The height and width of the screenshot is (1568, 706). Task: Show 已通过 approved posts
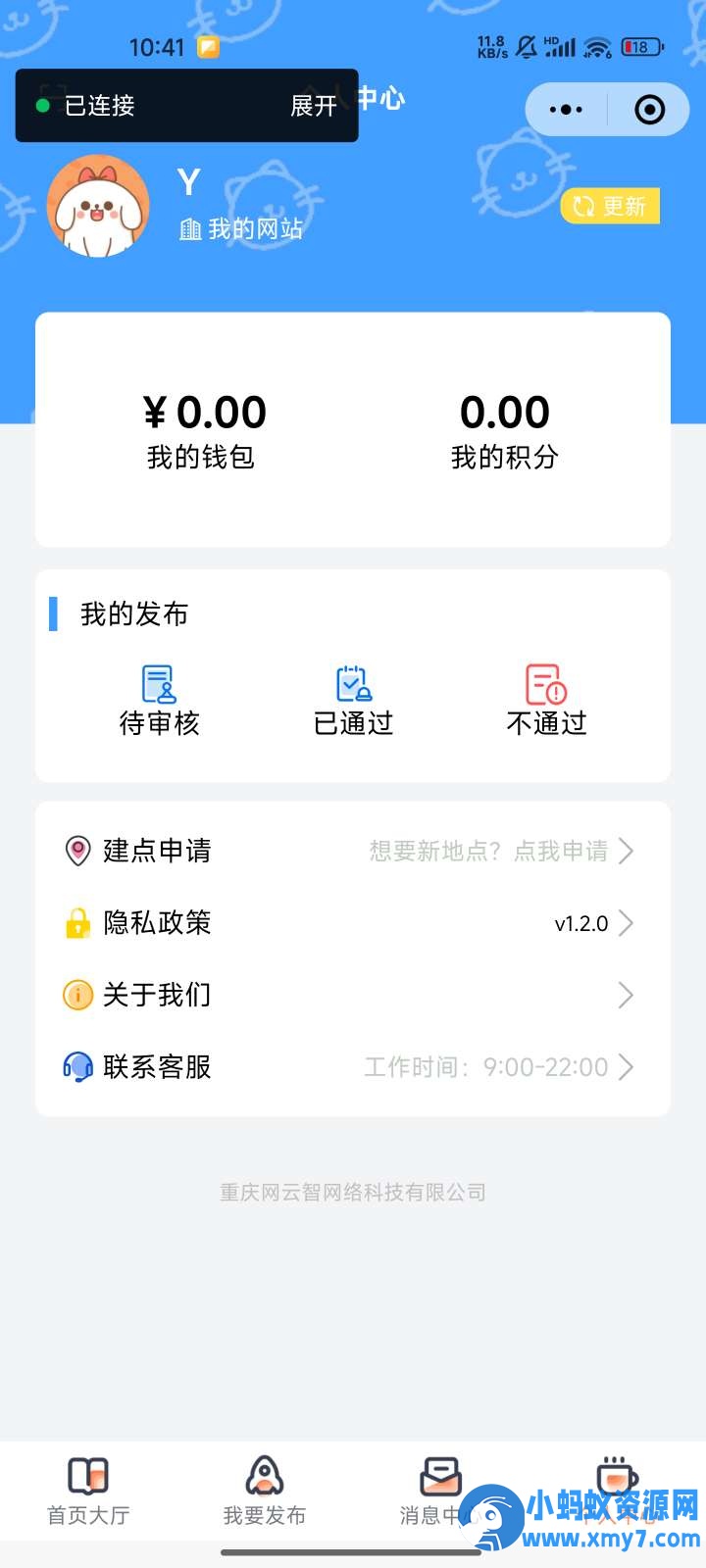pyautogui.click(x=353, y=700)
